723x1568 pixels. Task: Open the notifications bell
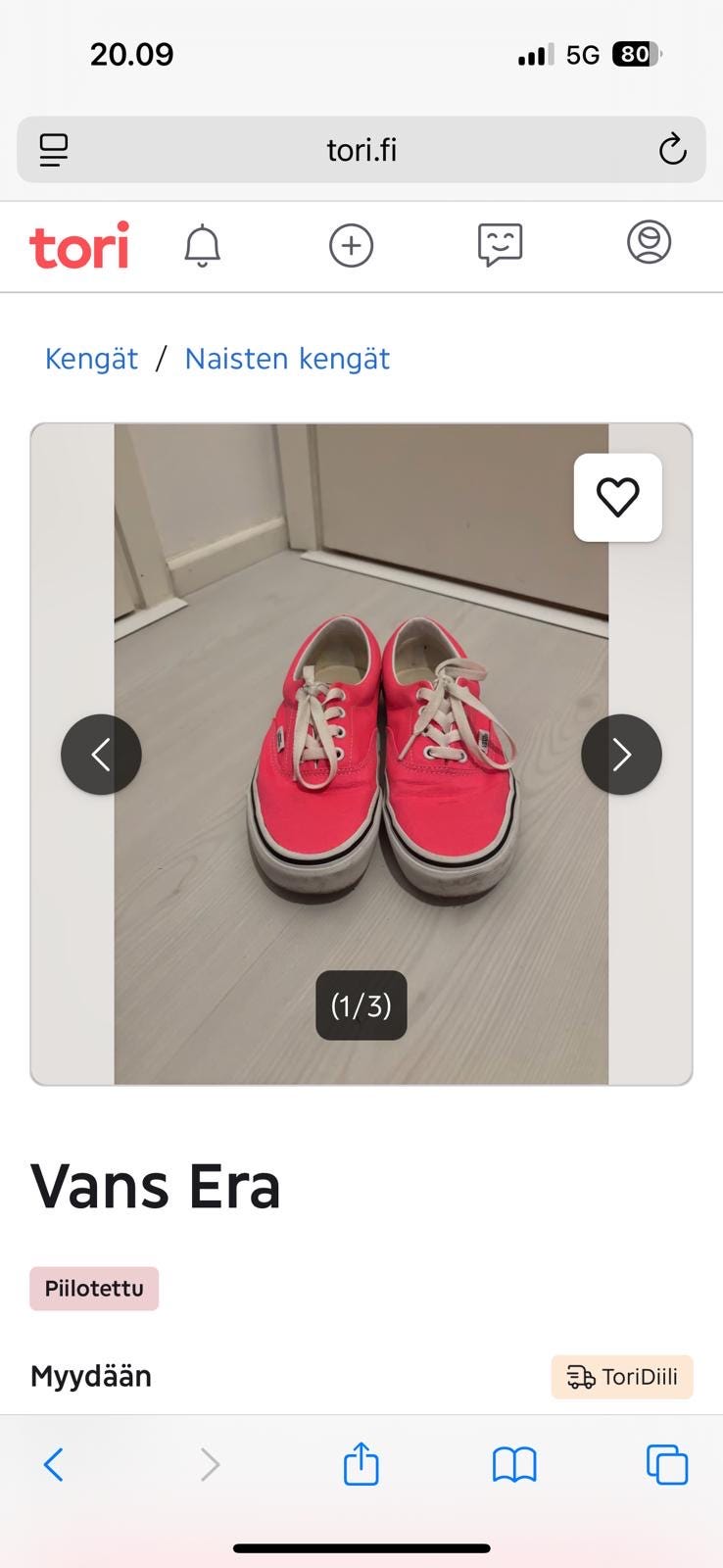click(x=203, y=245)
